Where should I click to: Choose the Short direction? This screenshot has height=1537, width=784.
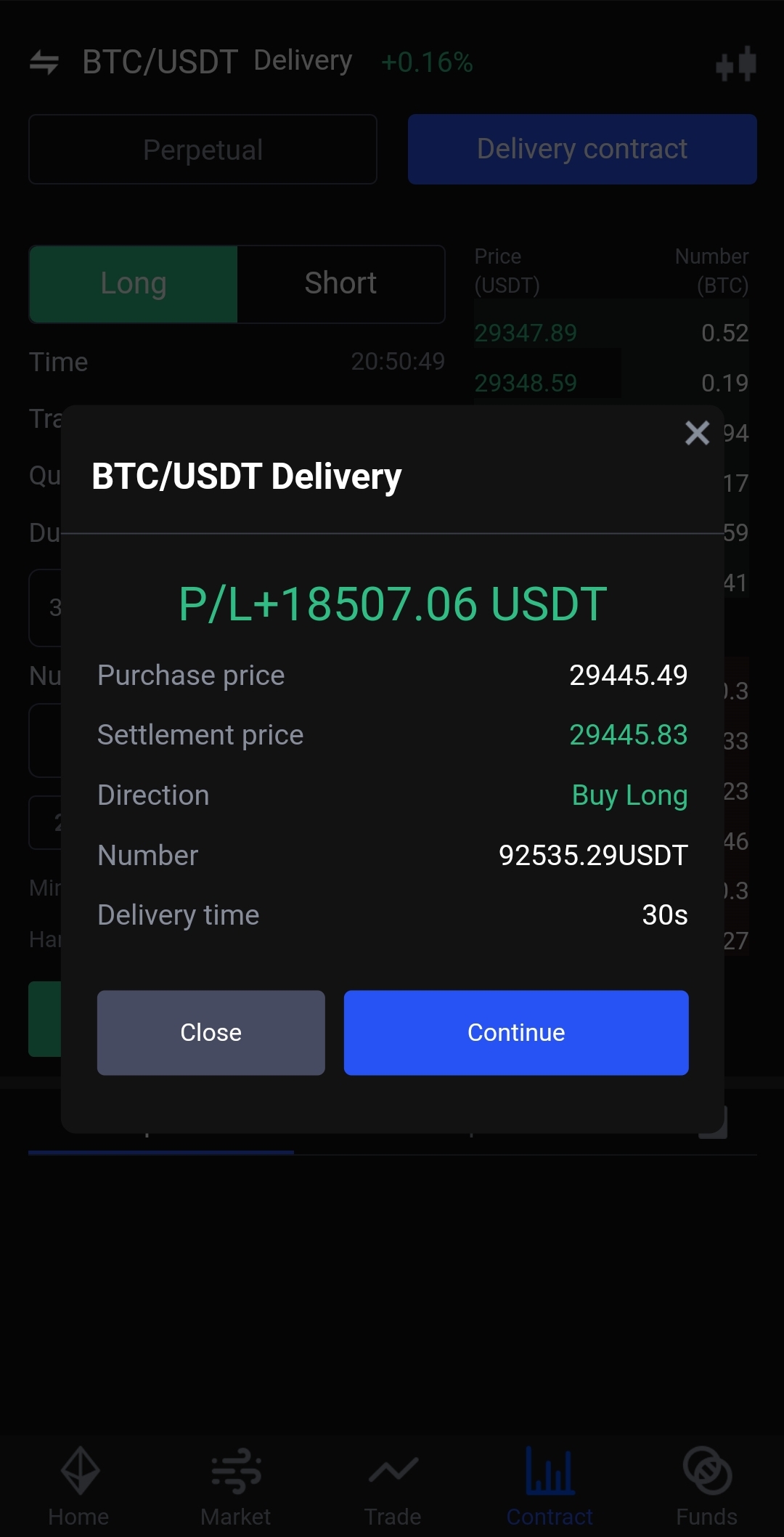pyautogui.click(x=340, y=284)
